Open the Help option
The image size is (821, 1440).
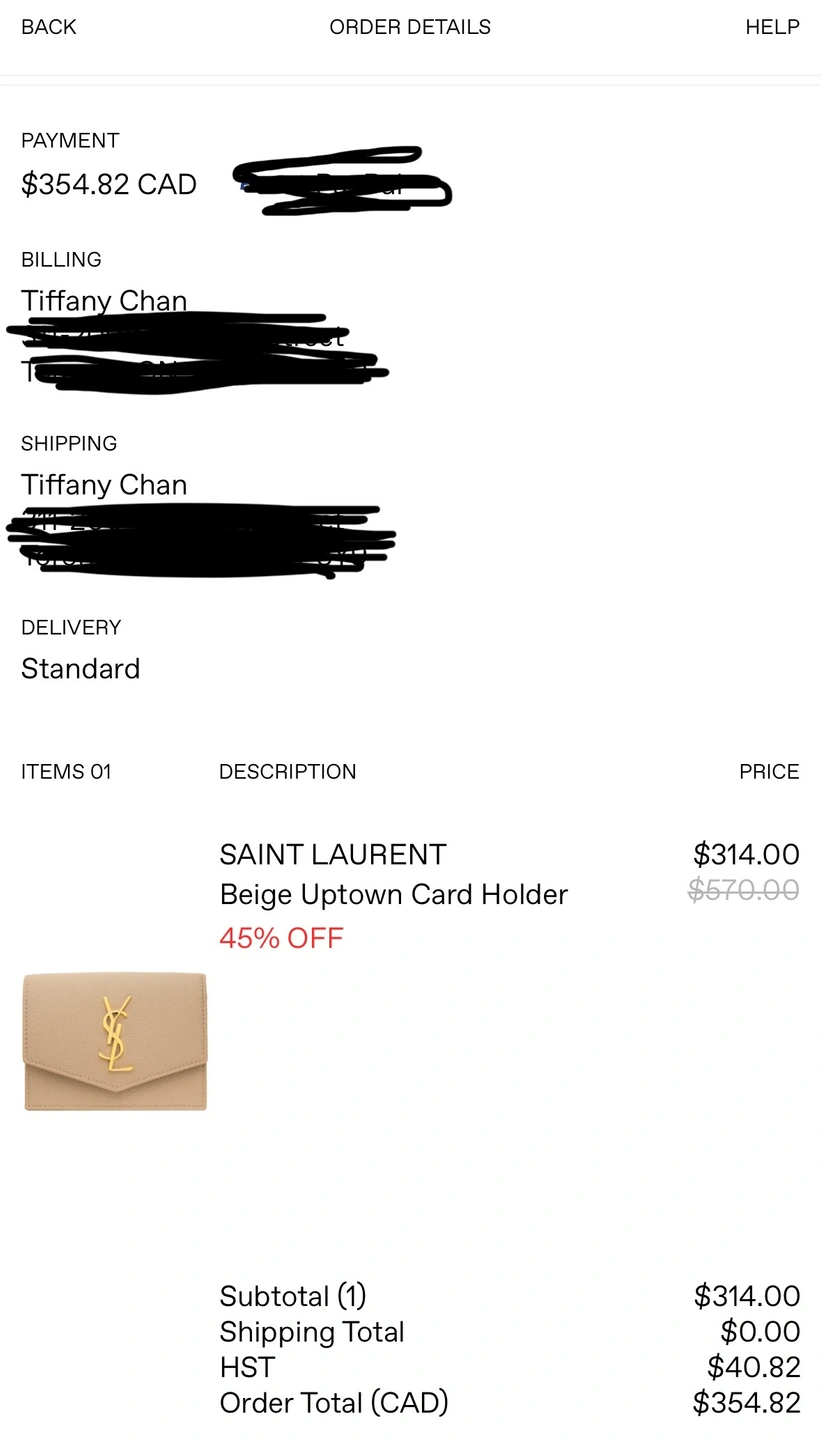pyautogui.click(x=771, y=27)
